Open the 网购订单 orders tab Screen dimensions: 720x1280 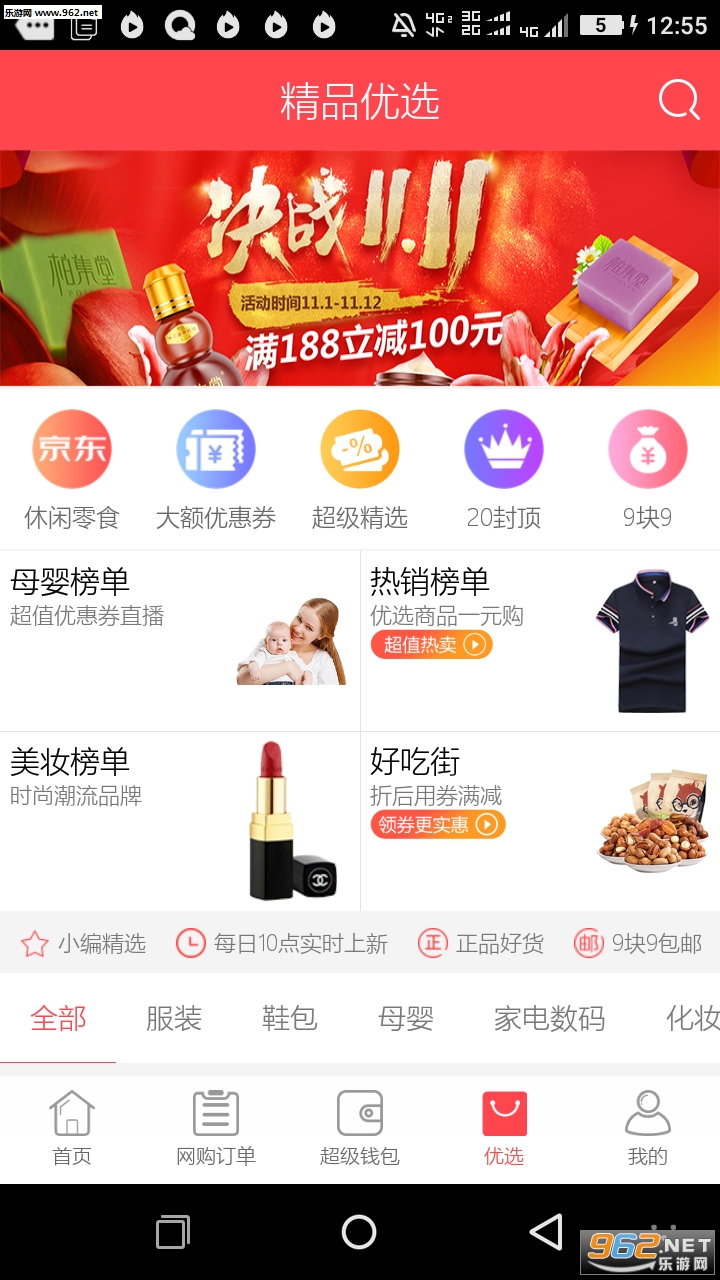coord(216,1130)
